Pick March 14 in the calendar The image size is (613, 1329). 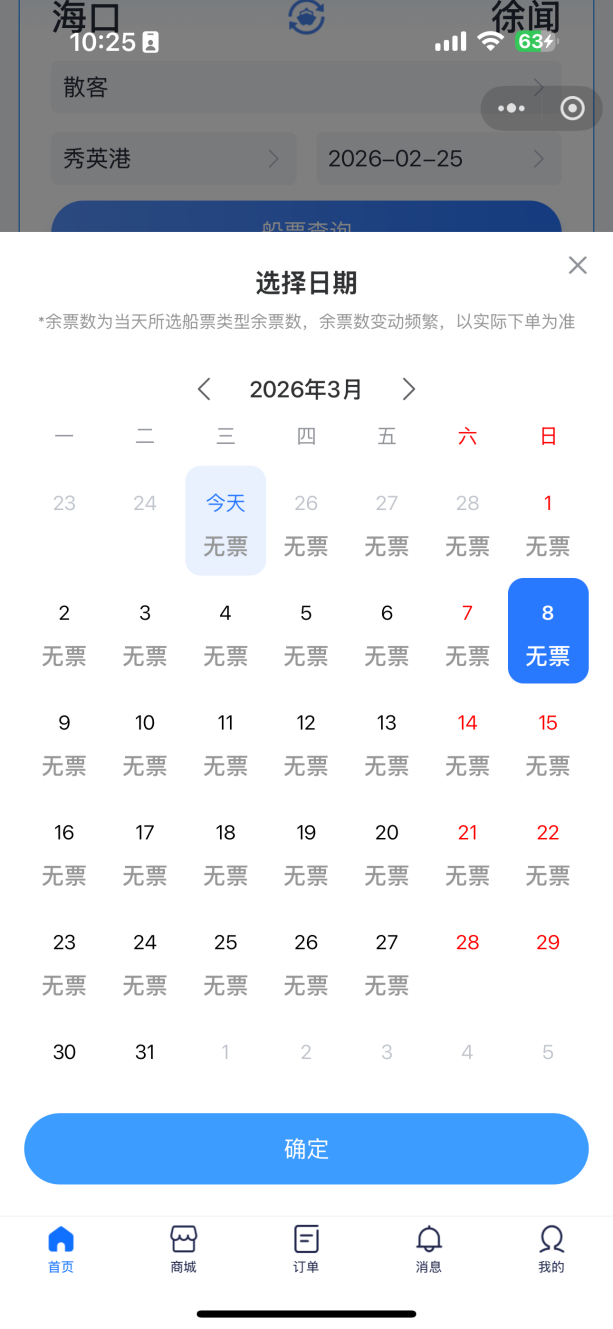467,741
